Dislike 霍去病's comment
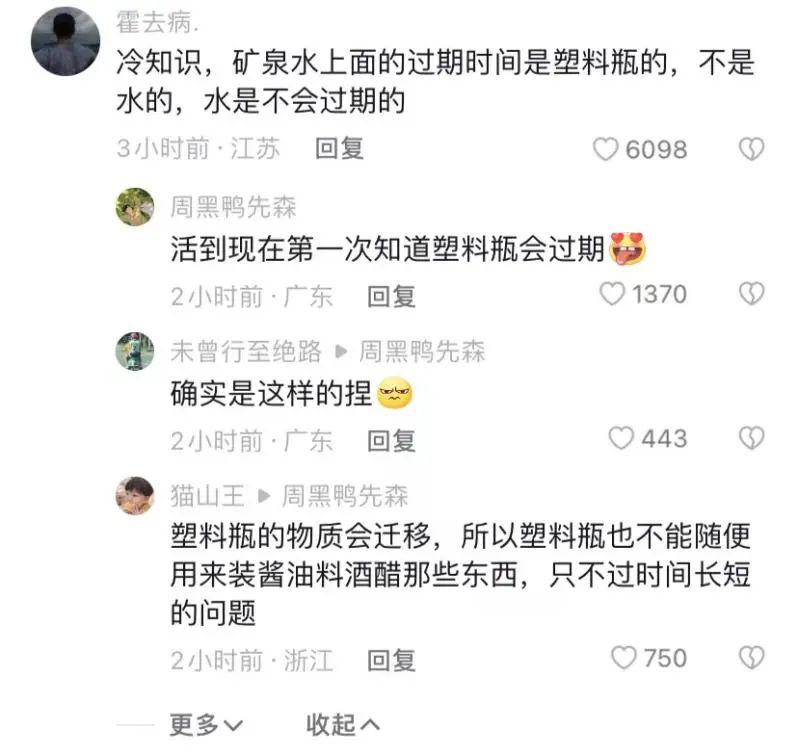Screen dimensions: 798x756 [x=751, y=149]
